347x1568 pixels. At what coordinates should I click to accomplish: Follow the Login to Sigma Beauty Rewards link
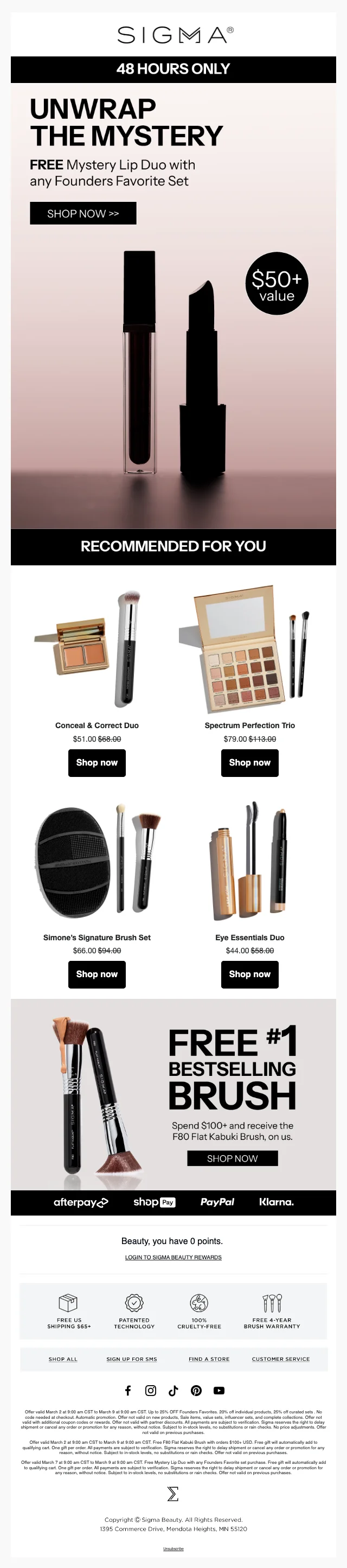tap(173, 1257)
